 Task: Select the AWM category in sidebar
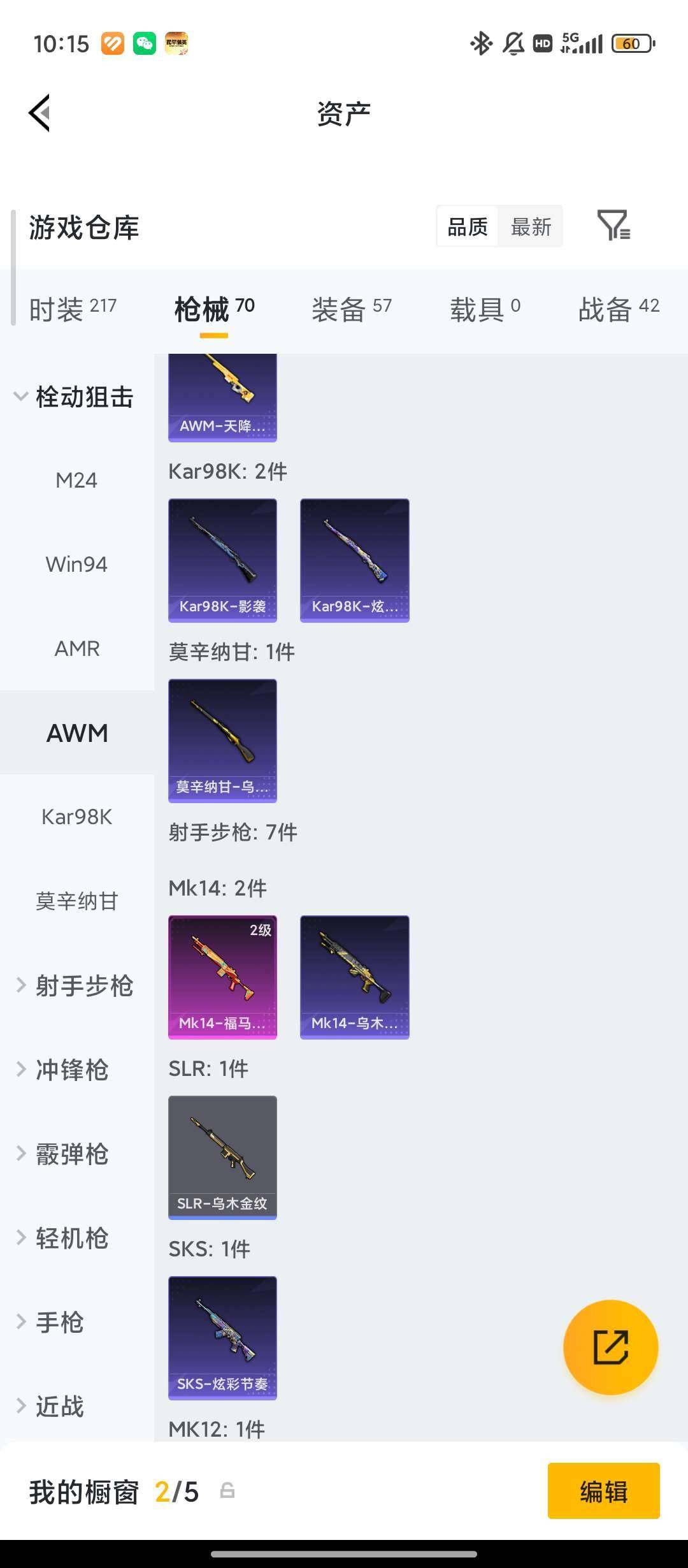pyautogui.click(x=76, y=733)
